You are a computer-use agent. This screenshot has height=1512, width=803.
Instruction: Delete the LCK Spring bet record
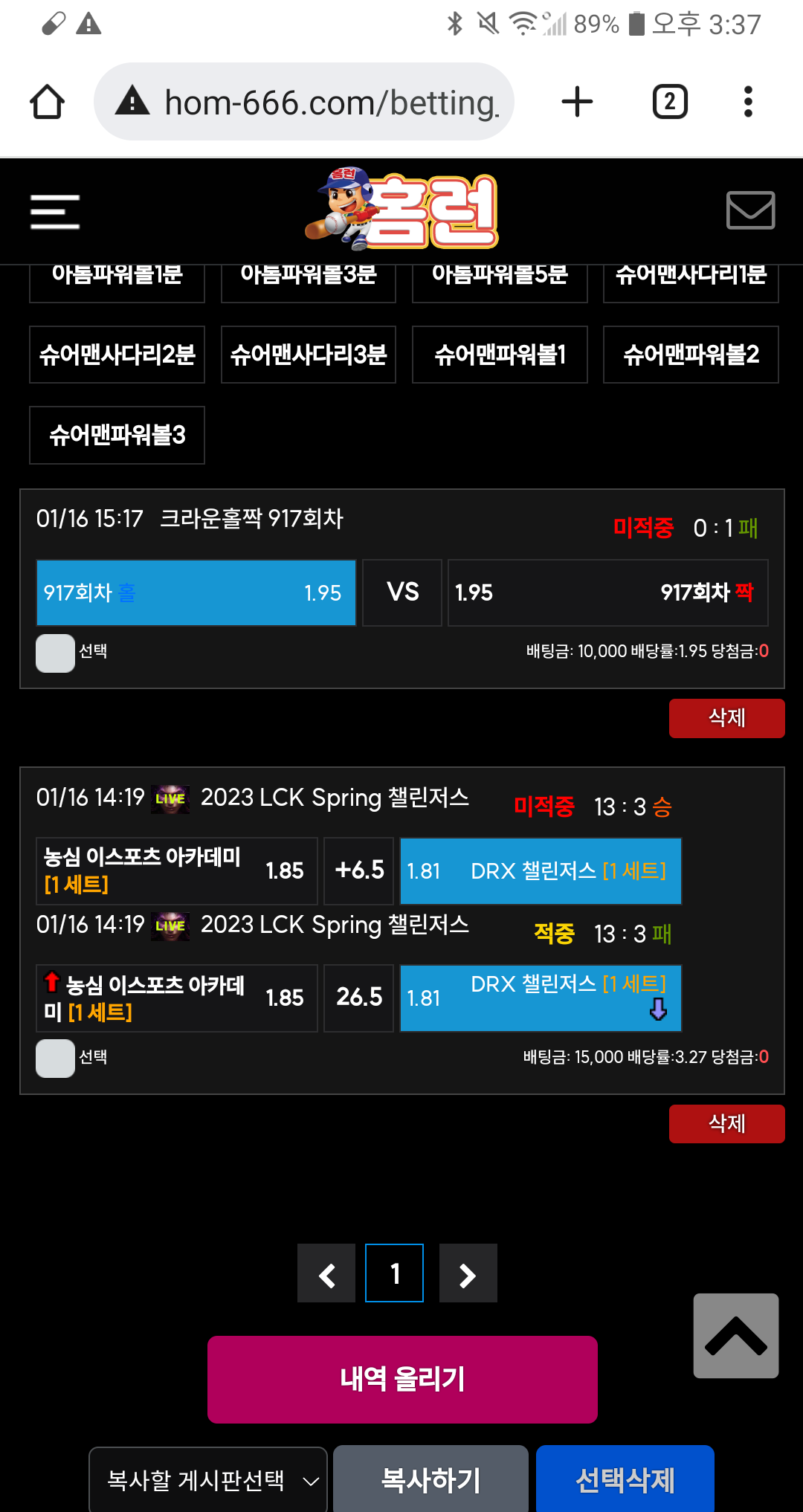[x=726, y=1123]
